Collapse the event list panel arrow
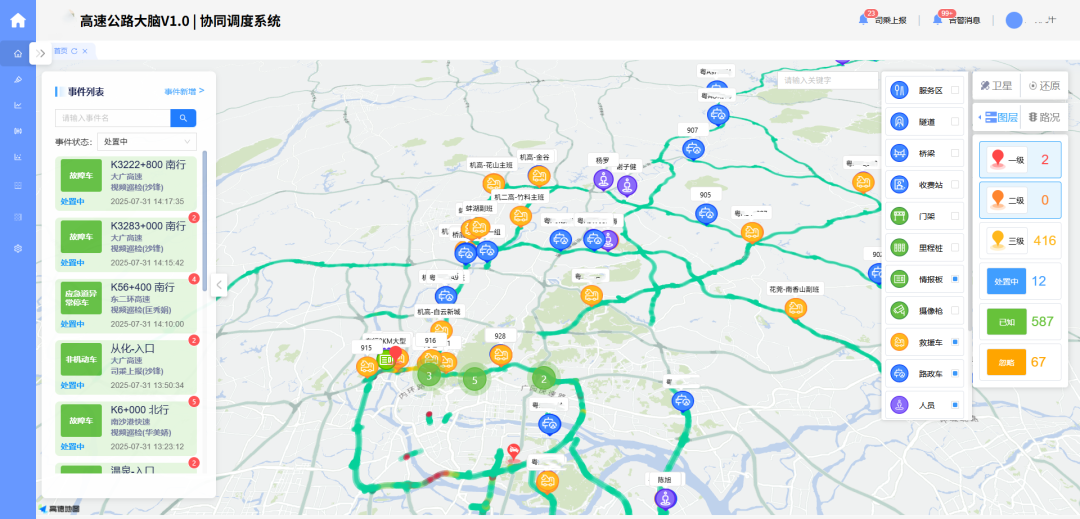Screen dimensions: 1080x519 click(219, 284)
